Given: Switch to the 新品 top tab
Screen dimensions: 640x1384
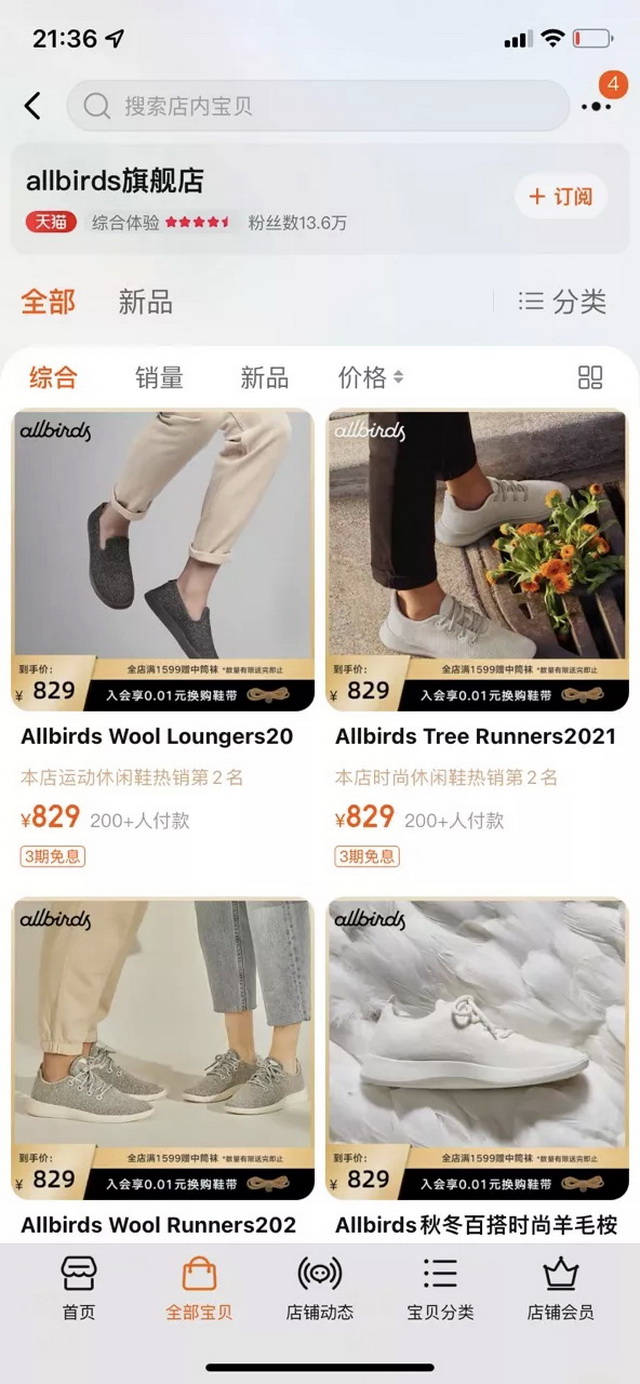Looking at the screenshot, I should click(145, 302).
